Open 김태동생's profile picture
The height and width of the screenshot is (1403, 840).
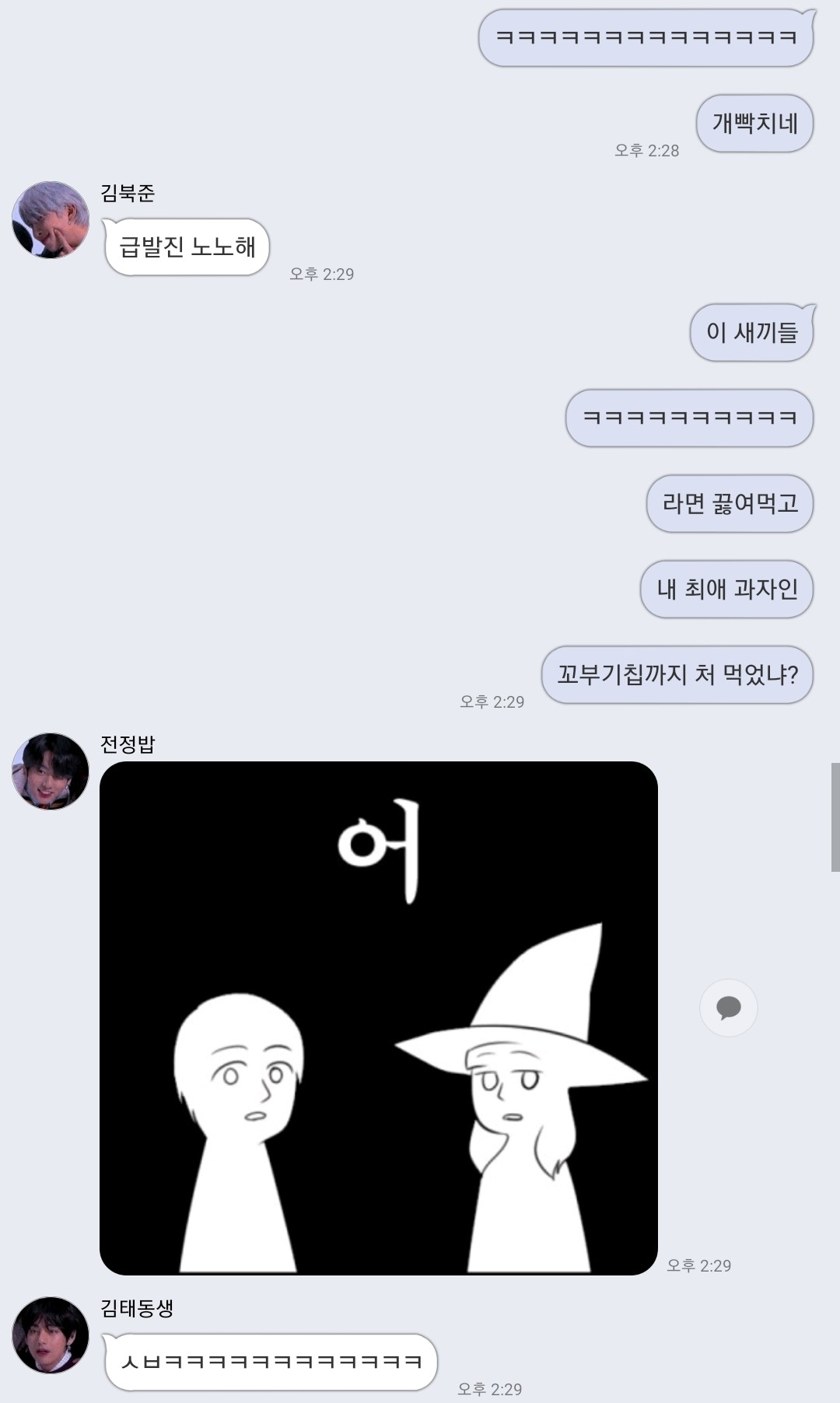point(51,1335)
